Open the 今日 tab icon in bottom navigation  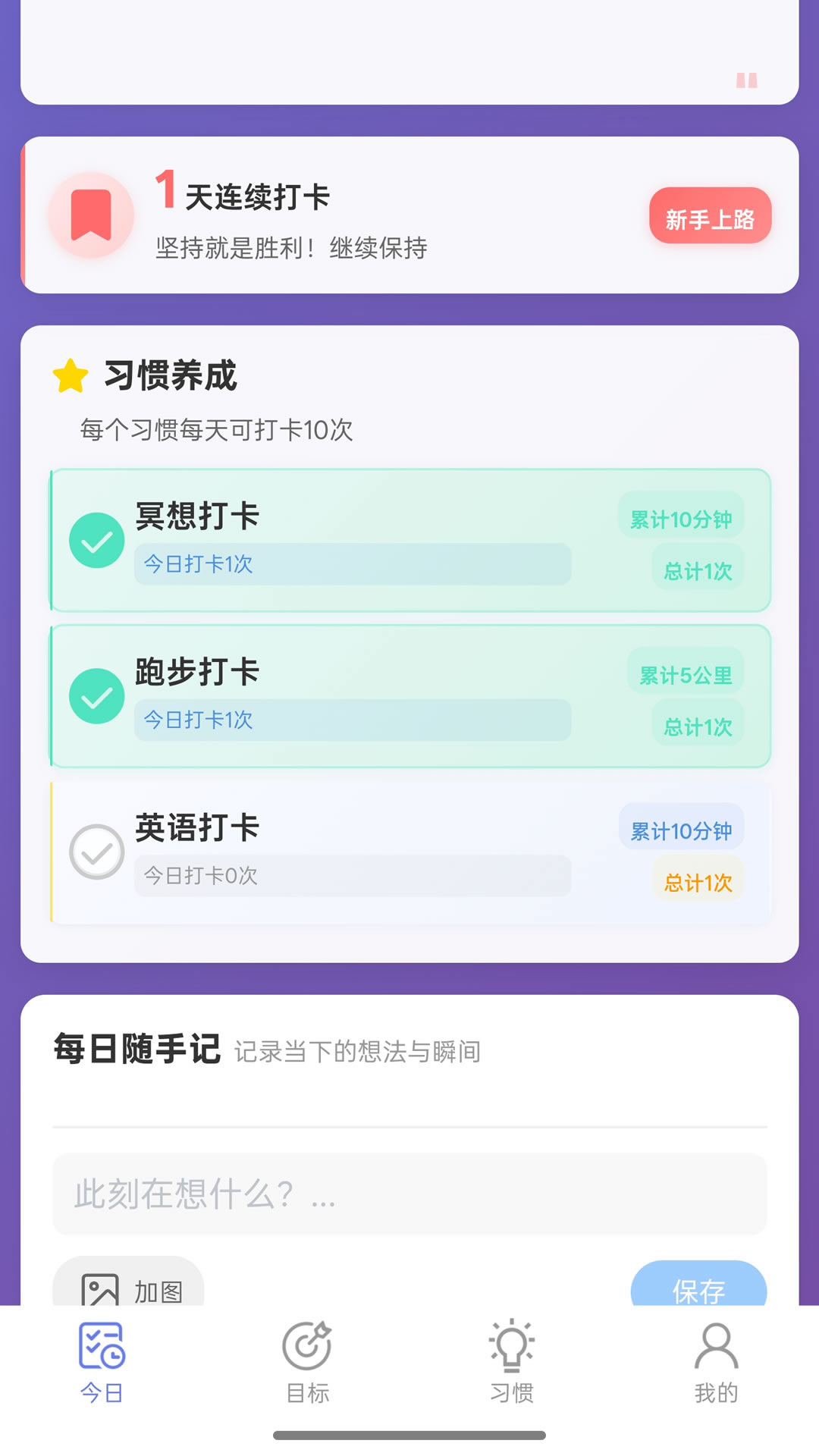pos(102,1346)
